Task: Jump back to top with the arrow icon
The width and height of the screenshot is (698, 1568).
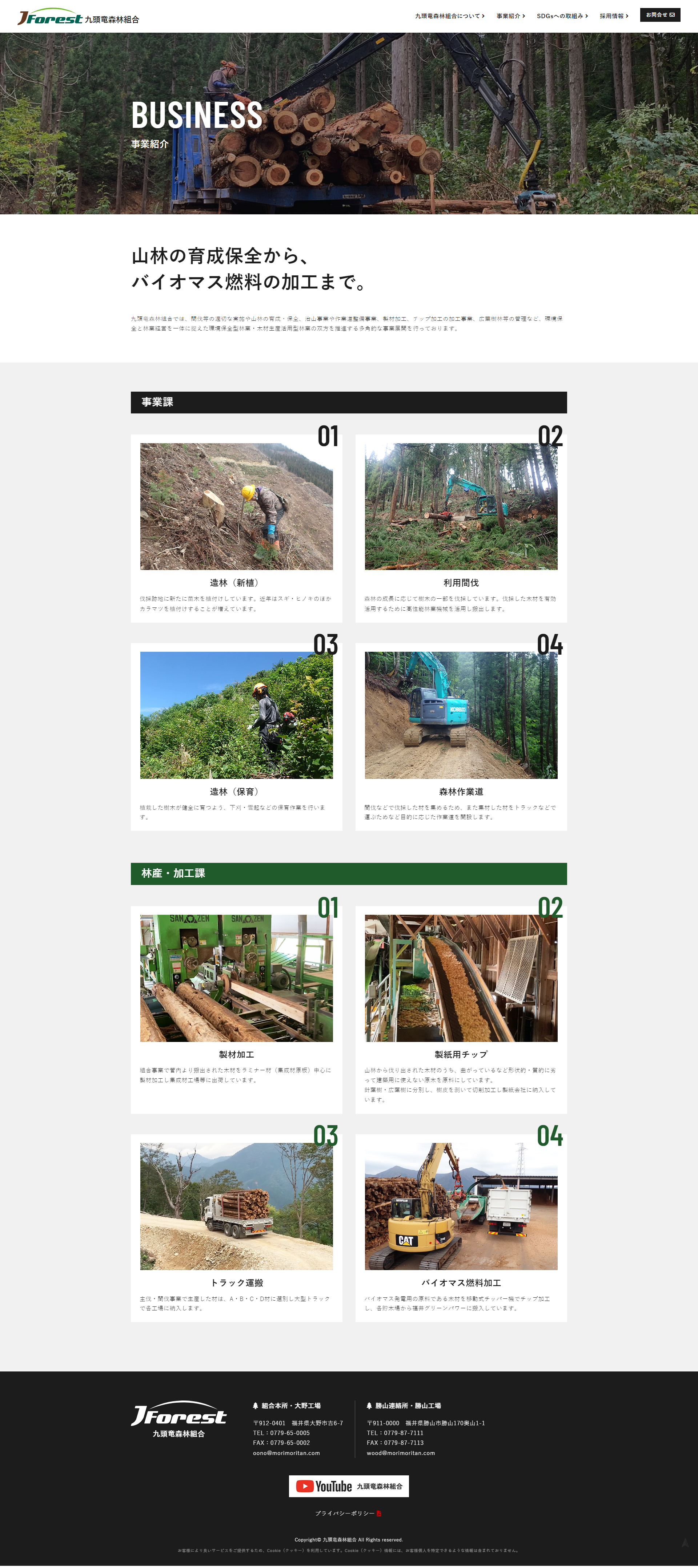Action: click(685, 1543)
